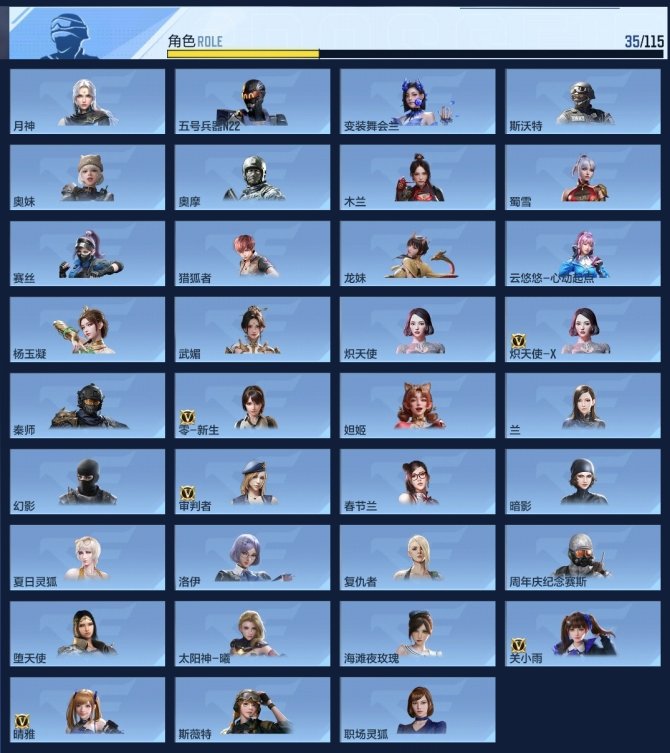Select the 五号兵器N22 character

coord(252,101)
